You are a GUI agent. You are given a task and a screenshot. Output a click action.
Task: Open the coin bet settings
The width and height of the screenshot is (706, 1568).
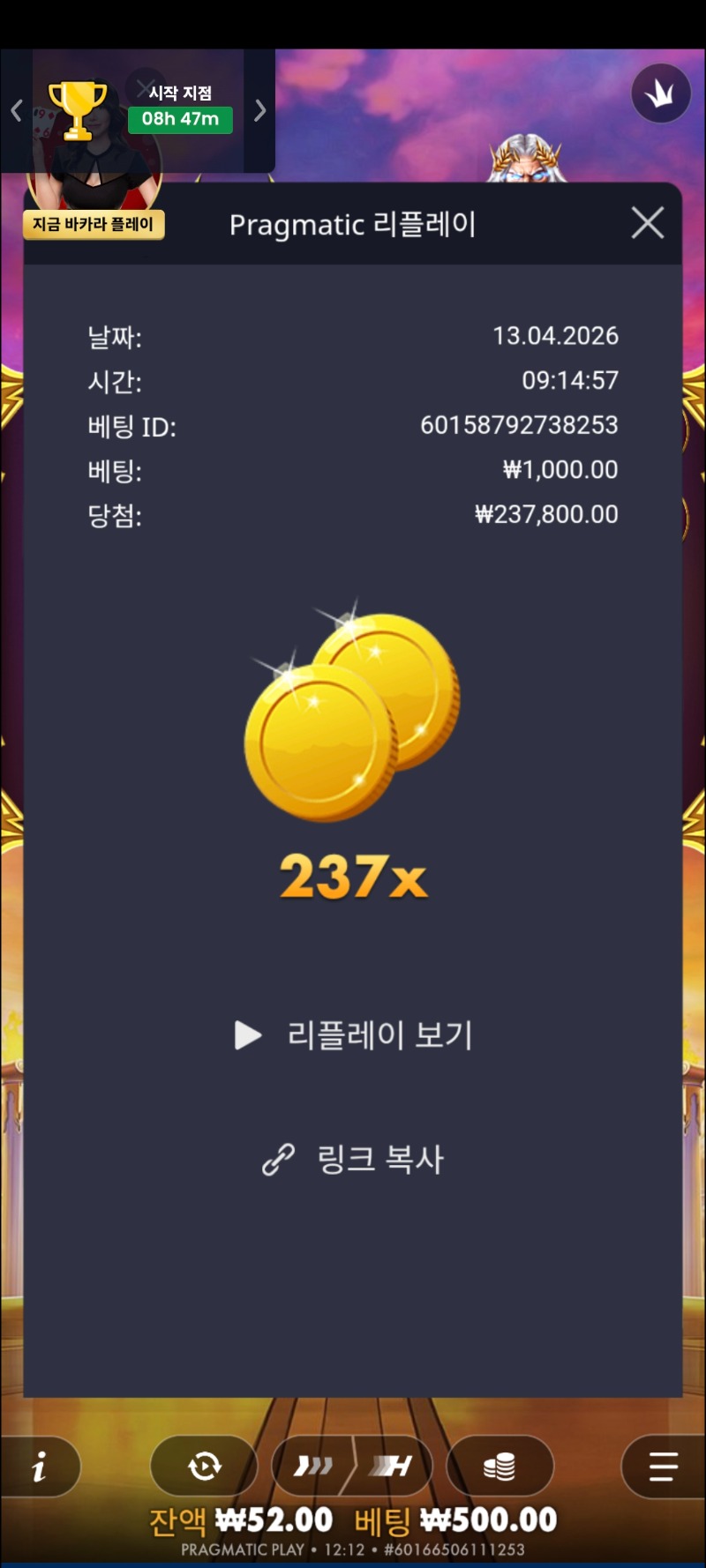click(499, 1467)
